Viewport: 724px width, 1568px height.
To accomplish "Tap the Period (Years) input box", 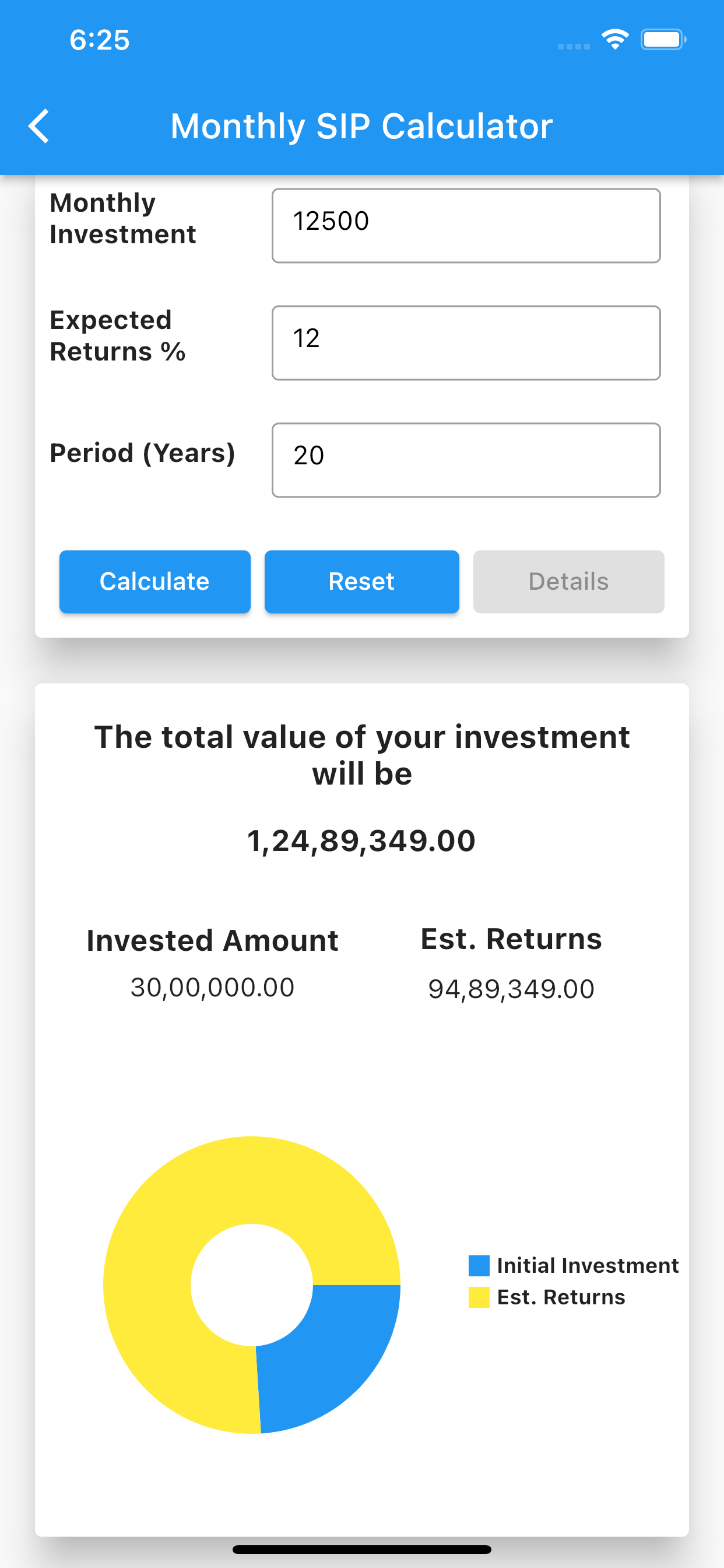I will coord(465,460).
